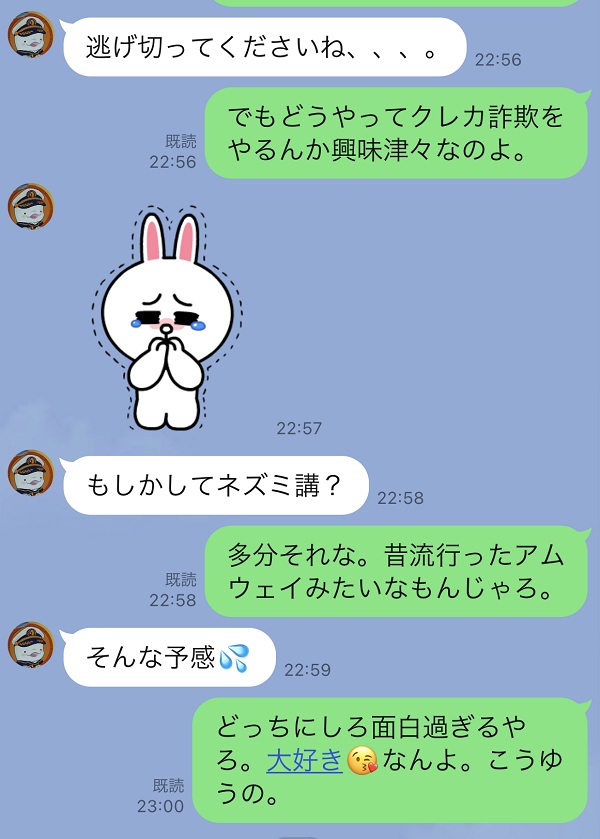Open sender's avatar beside 逃げ切ってくださいね message
Image resolution: width=600 pixels, height=839 pixels.
(31, 36)
